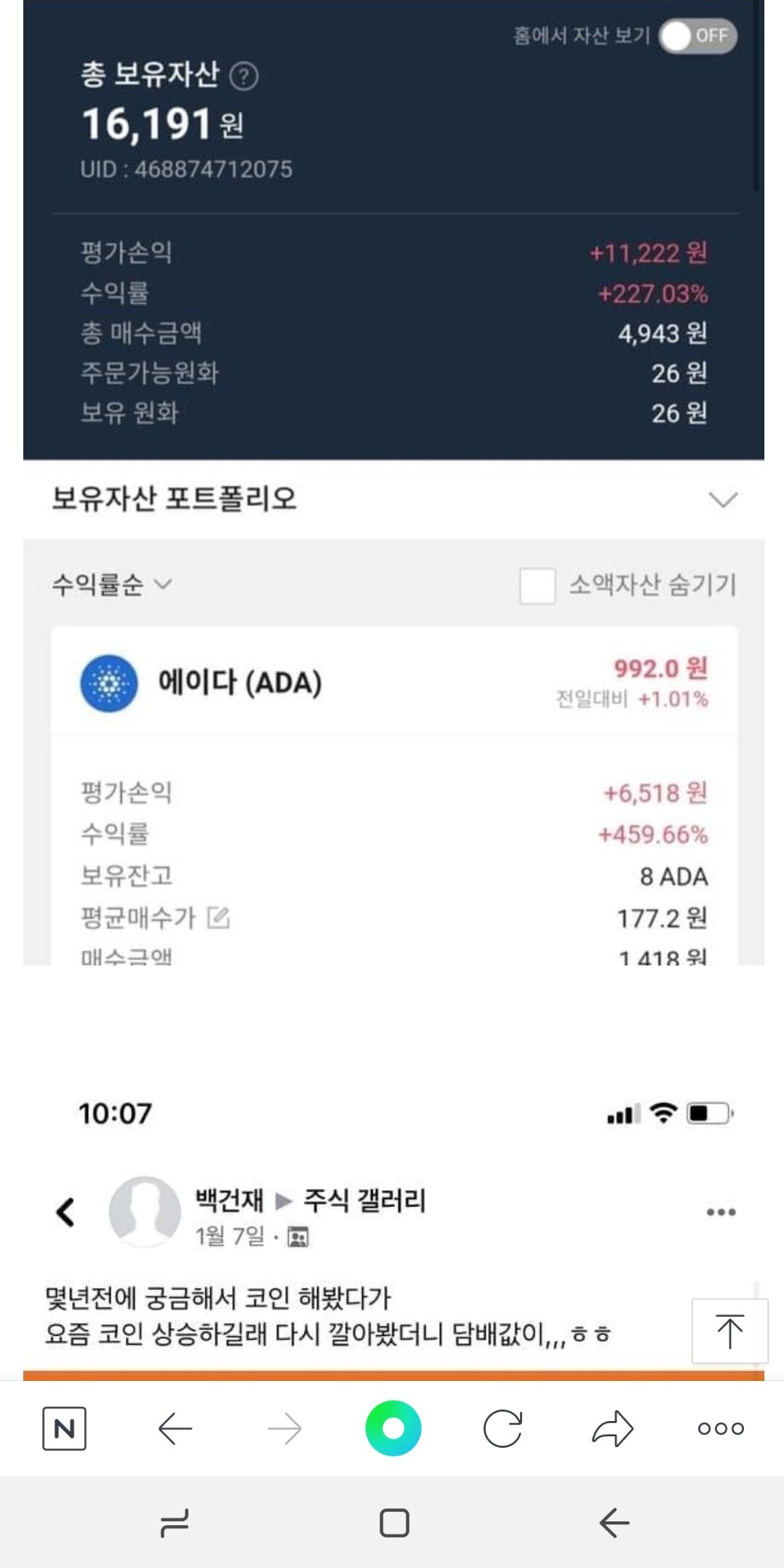Reload the page with the refresh icon
Image resolution: width=784 pixels, height=1568 pixels.
503,1428
